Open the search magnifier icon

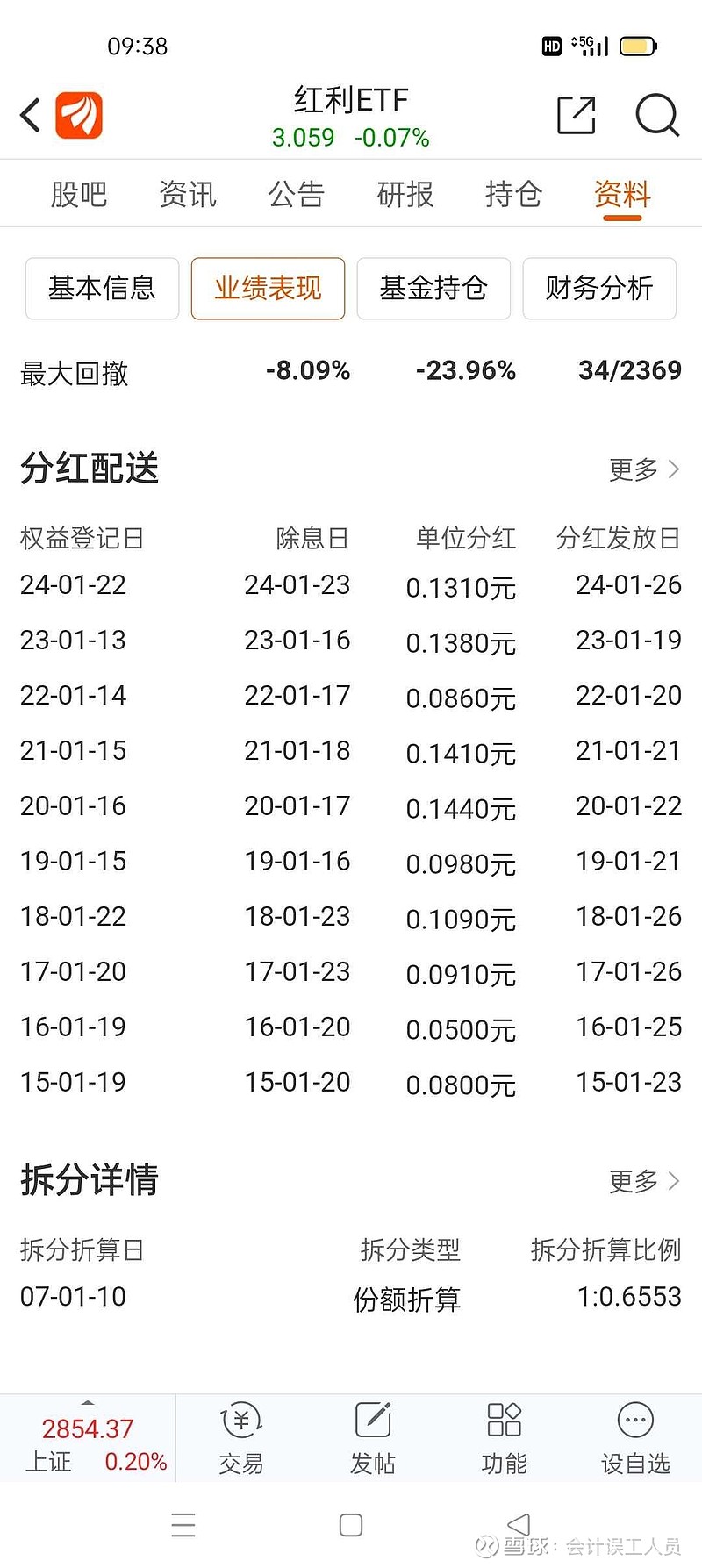point(657,115)
